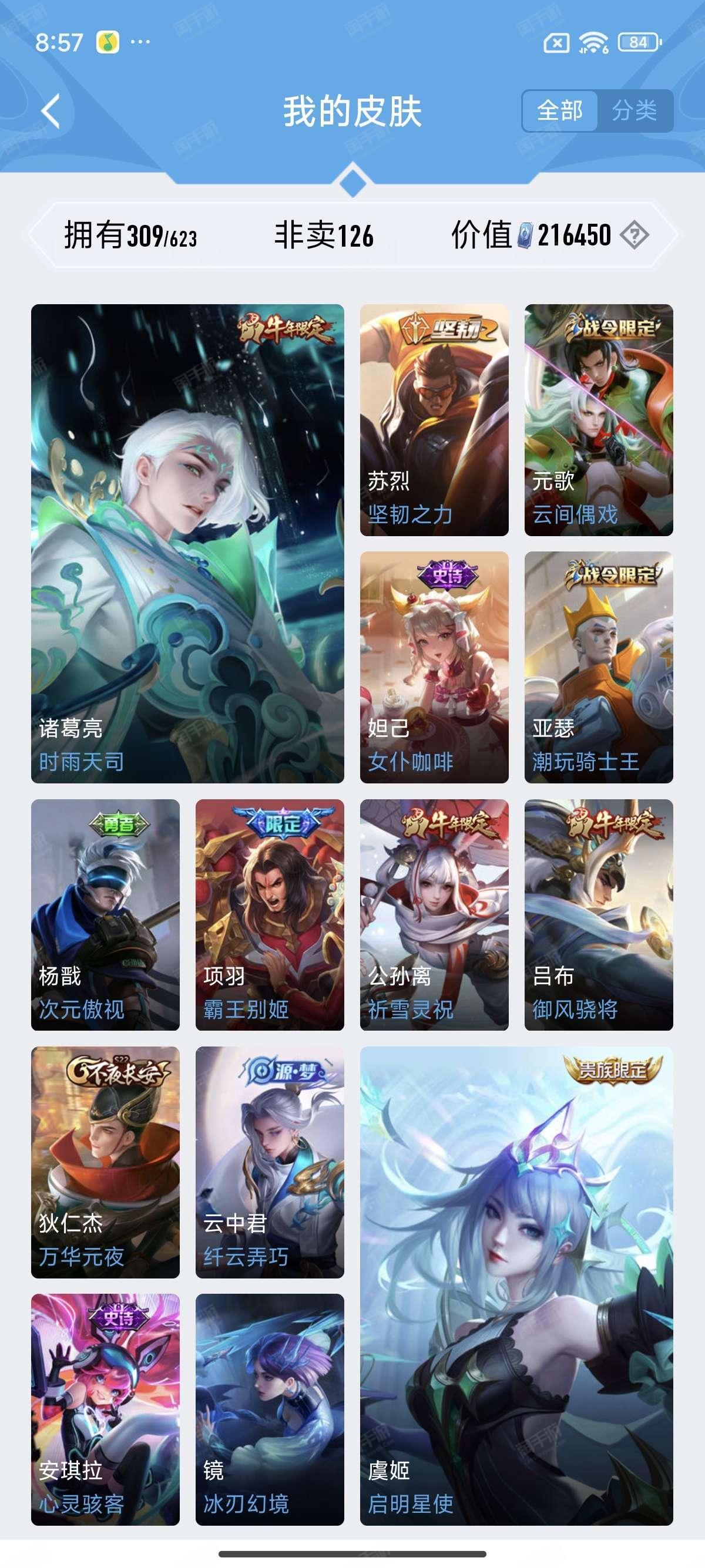
Task: View 云中君 纤云弄巧 skin
Action: click(270, 1162)
